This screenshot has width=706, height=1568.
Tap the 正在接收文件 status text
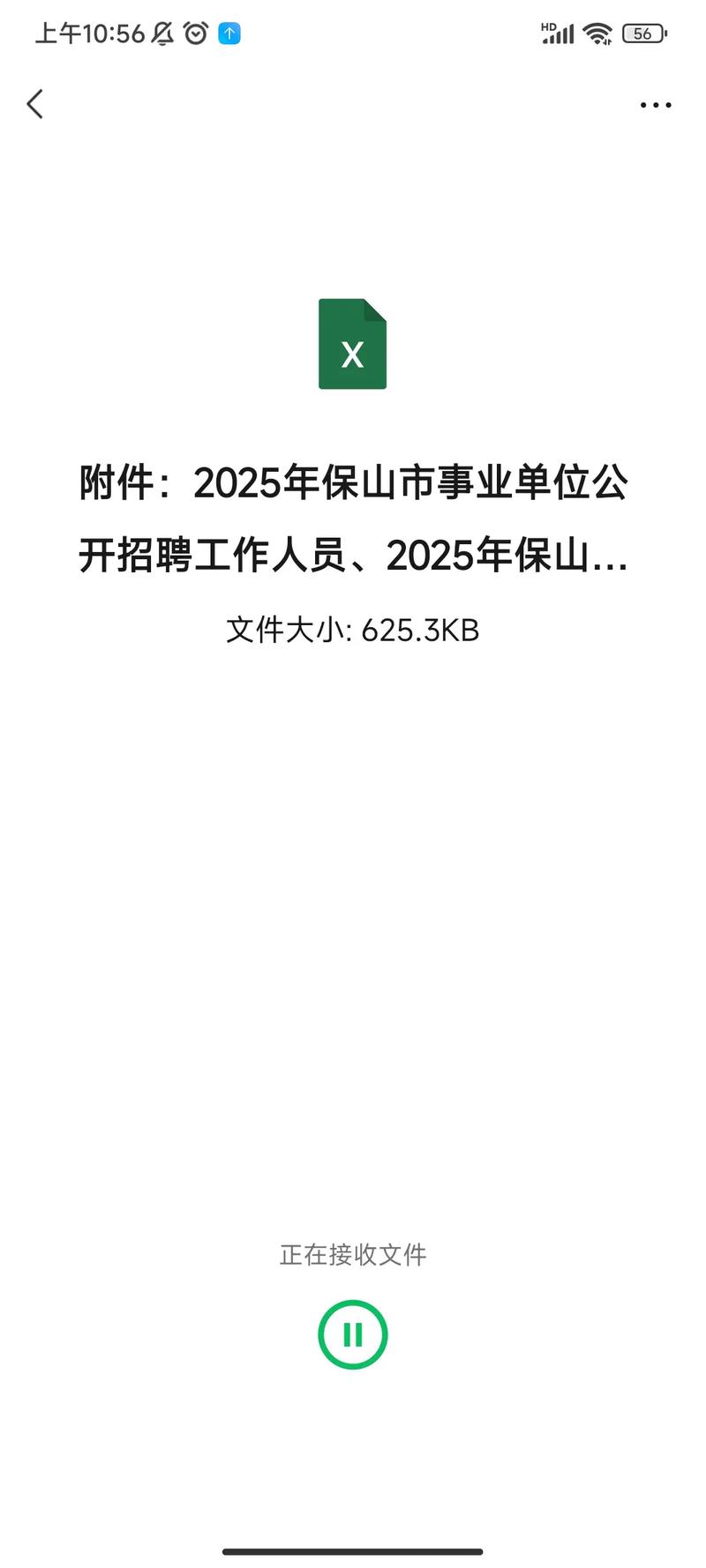click(x=352, y=1253)
